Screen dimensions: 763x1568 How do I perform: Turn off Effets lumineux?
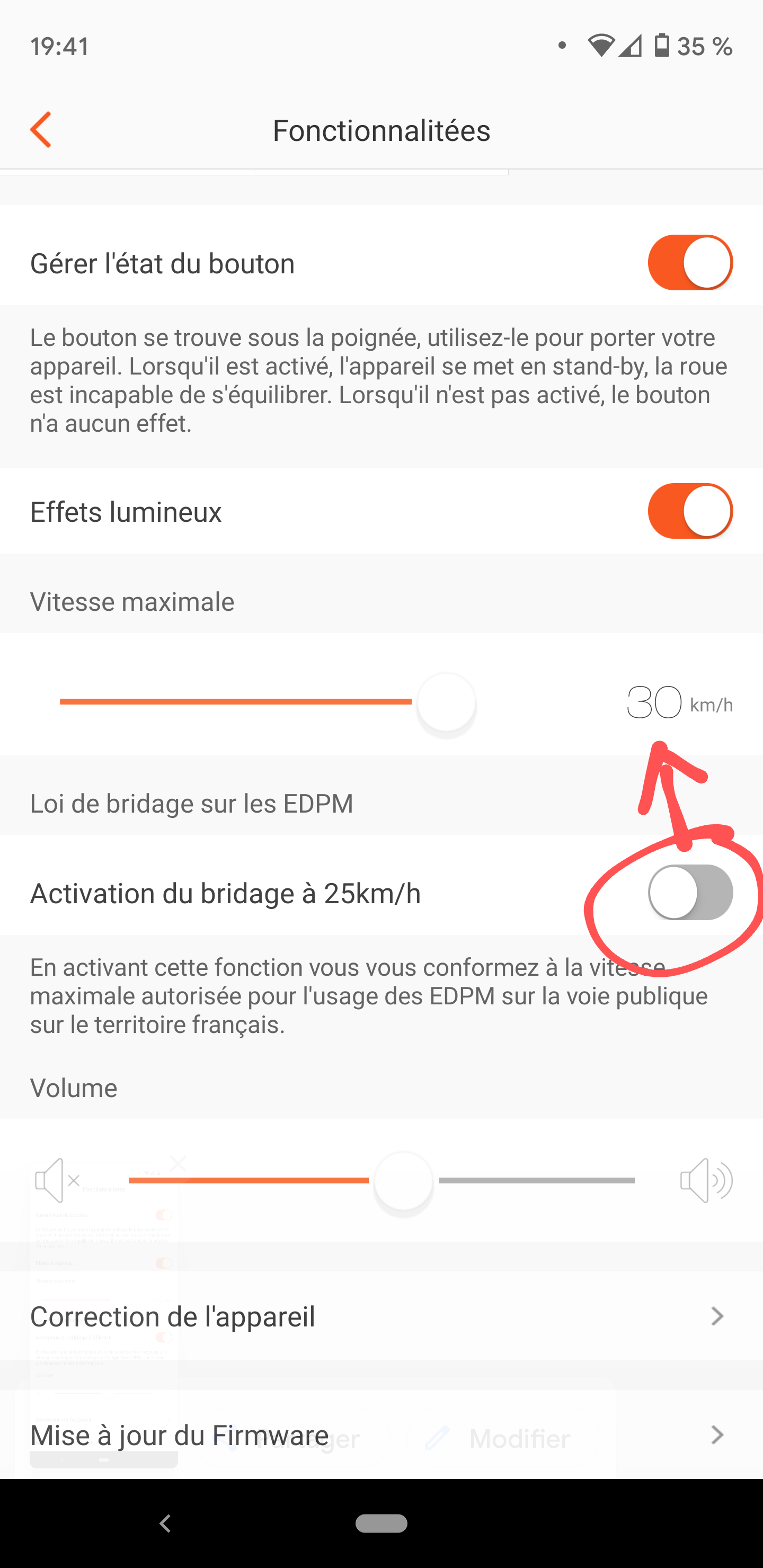(x=690, y=511)
